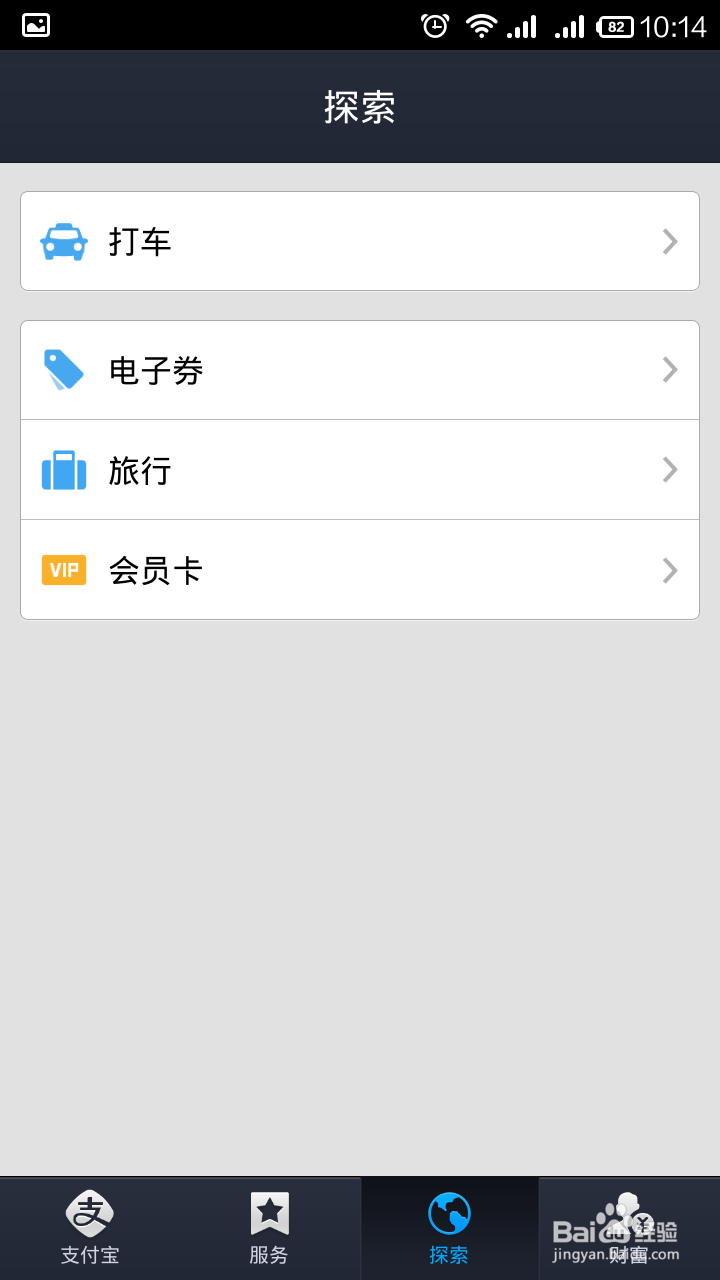Tap the Wi-Fi status bar icon
The width and height of the screenshot is (720, 1280).
click(483, 26)
